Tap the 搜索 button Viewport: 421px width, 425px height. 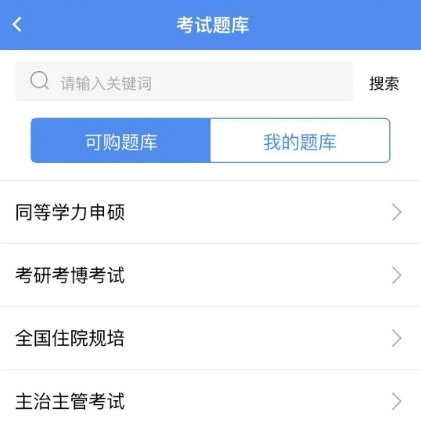coord(384,83)
